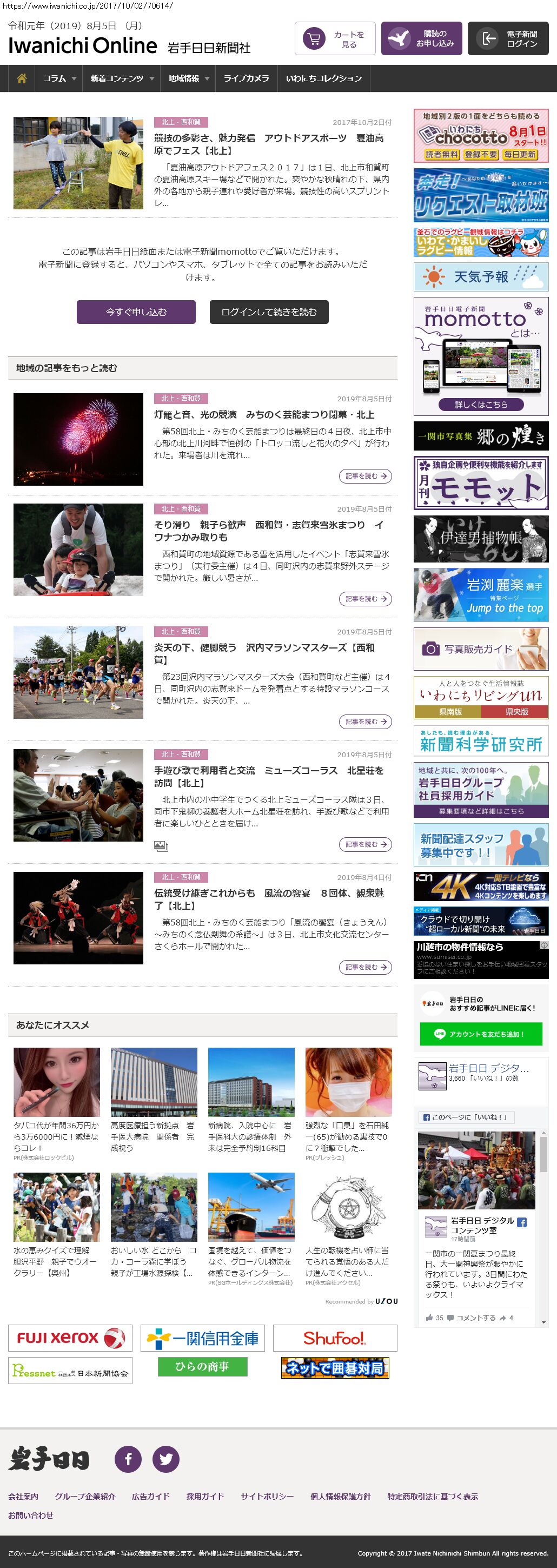The width and height of the screenshot is (557, 1568).
Task: View the cart with カートを見る
Action: pos(335,39)
